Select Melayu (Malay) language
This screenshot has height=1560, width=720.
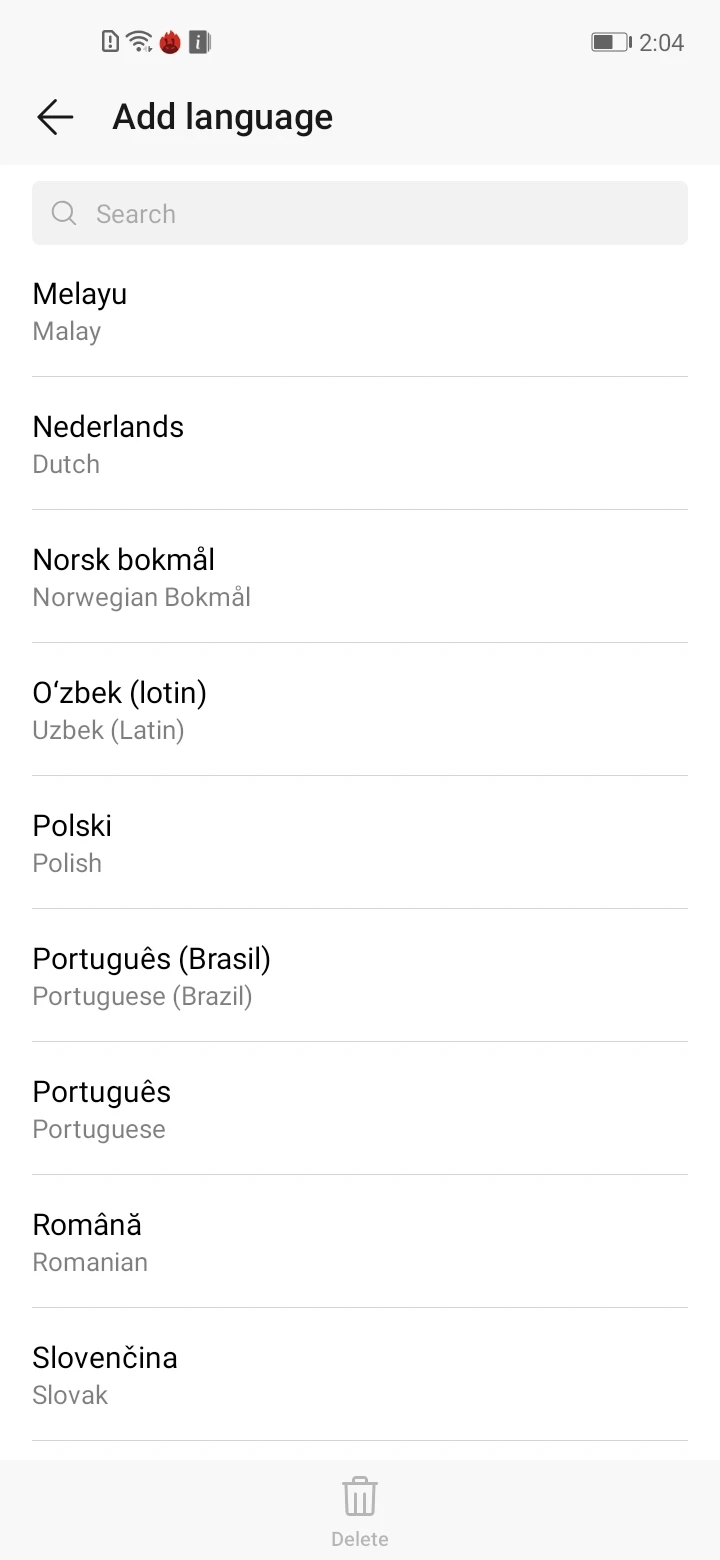[360, 311]
